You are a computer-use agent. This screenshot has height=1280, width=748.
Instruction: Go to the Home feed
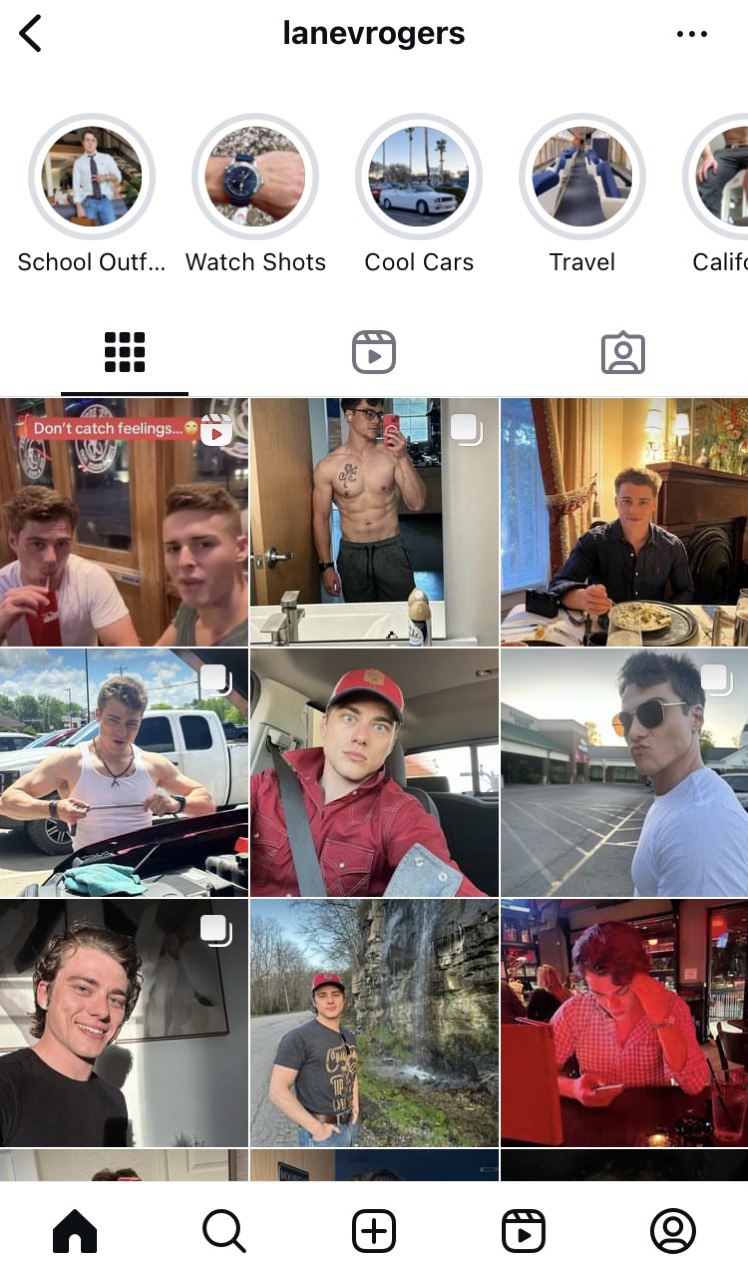[x=75, y=1231]
